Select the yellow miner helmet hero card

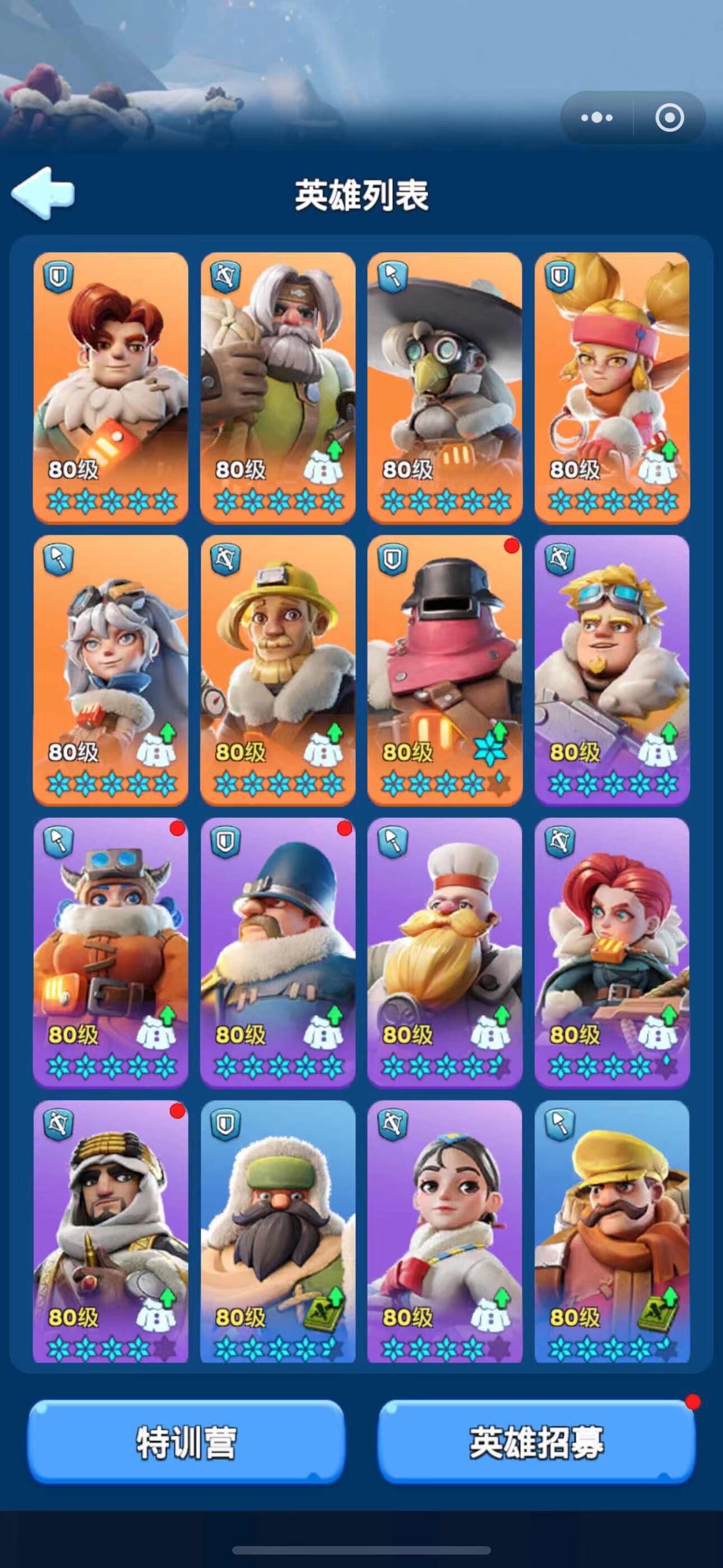277,670
